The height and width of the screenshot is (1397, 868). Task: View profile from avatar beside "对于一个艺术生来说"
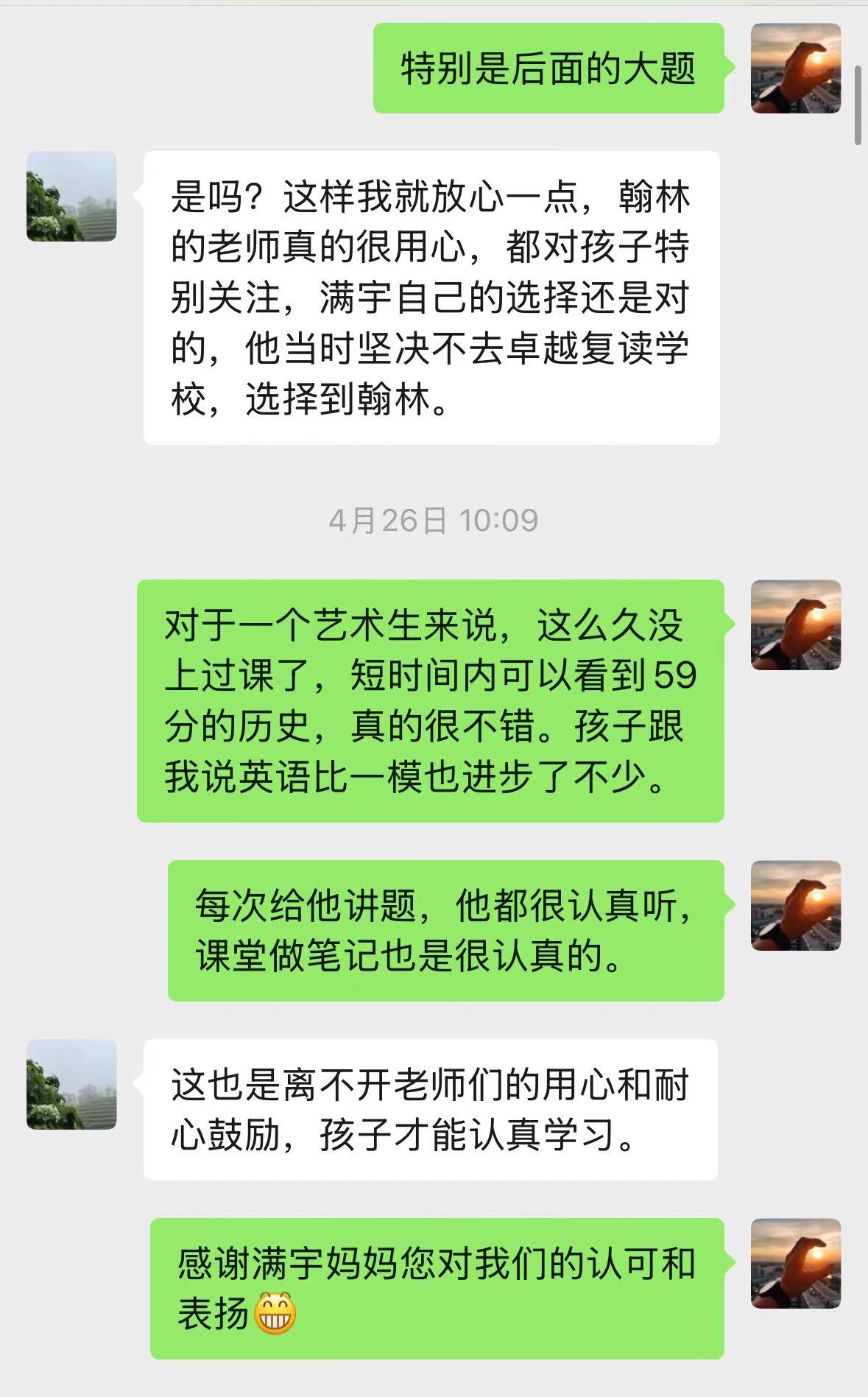click(795, 625)
